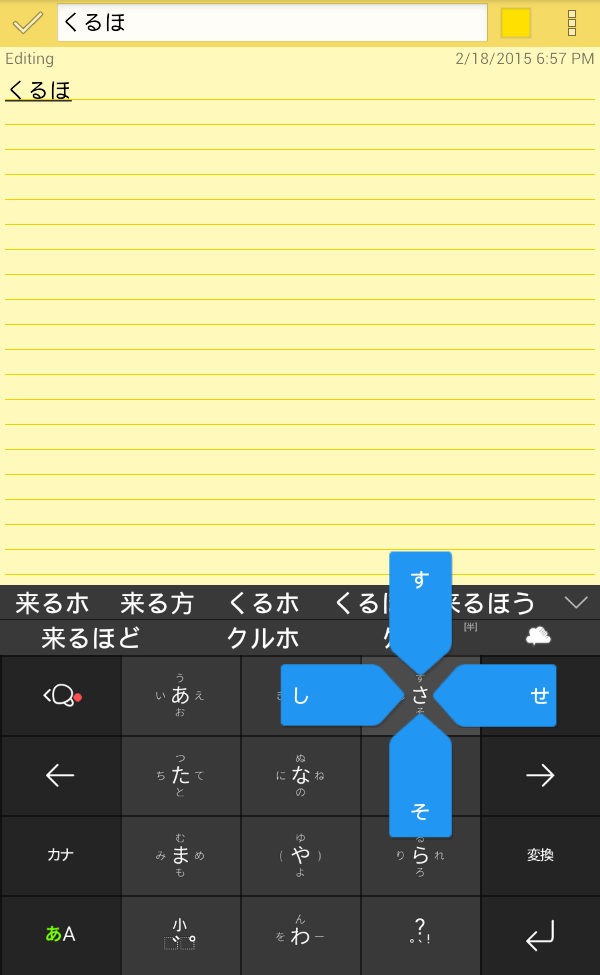Viewport: 600px width, 975px height.
Task: Open the yellow note color picker
Action: pyautogui.click(x=515, y=23)
